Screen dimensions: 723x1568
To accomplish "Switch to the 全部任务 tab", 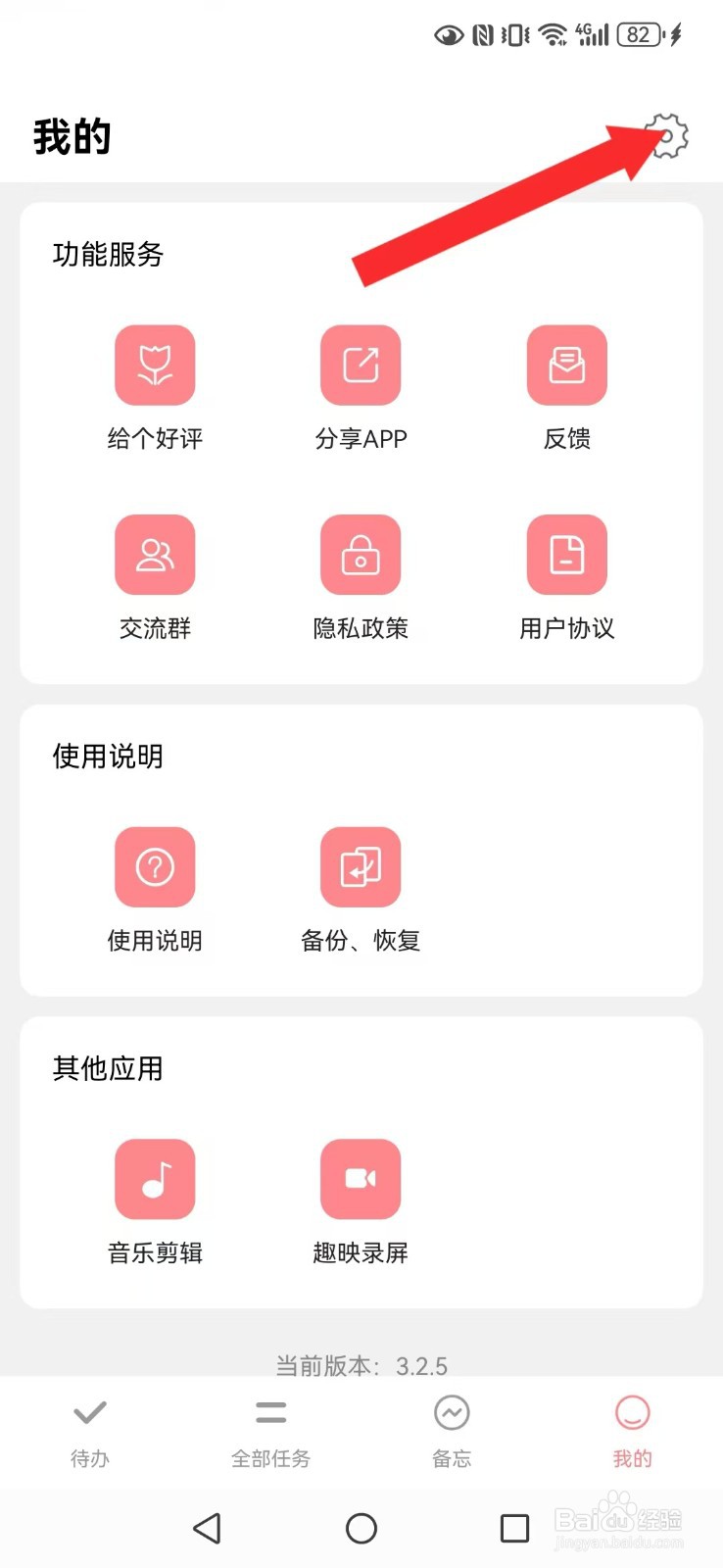I will tap(270, 1431).
